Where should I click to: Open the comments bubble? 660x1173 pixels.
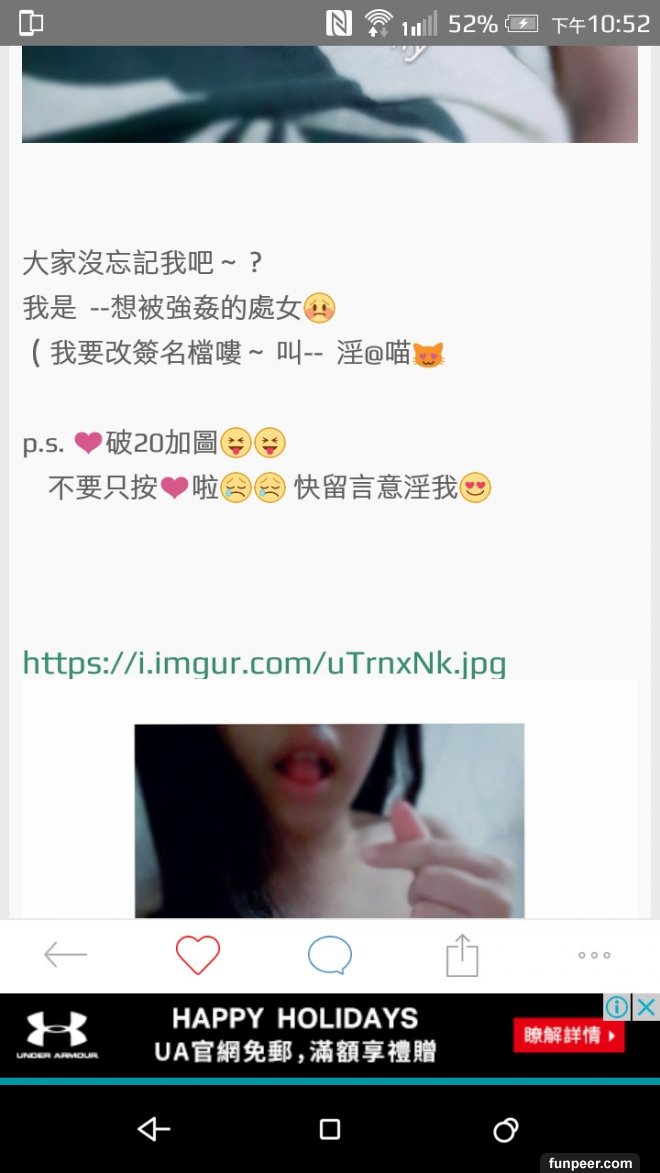pos(330,956)
